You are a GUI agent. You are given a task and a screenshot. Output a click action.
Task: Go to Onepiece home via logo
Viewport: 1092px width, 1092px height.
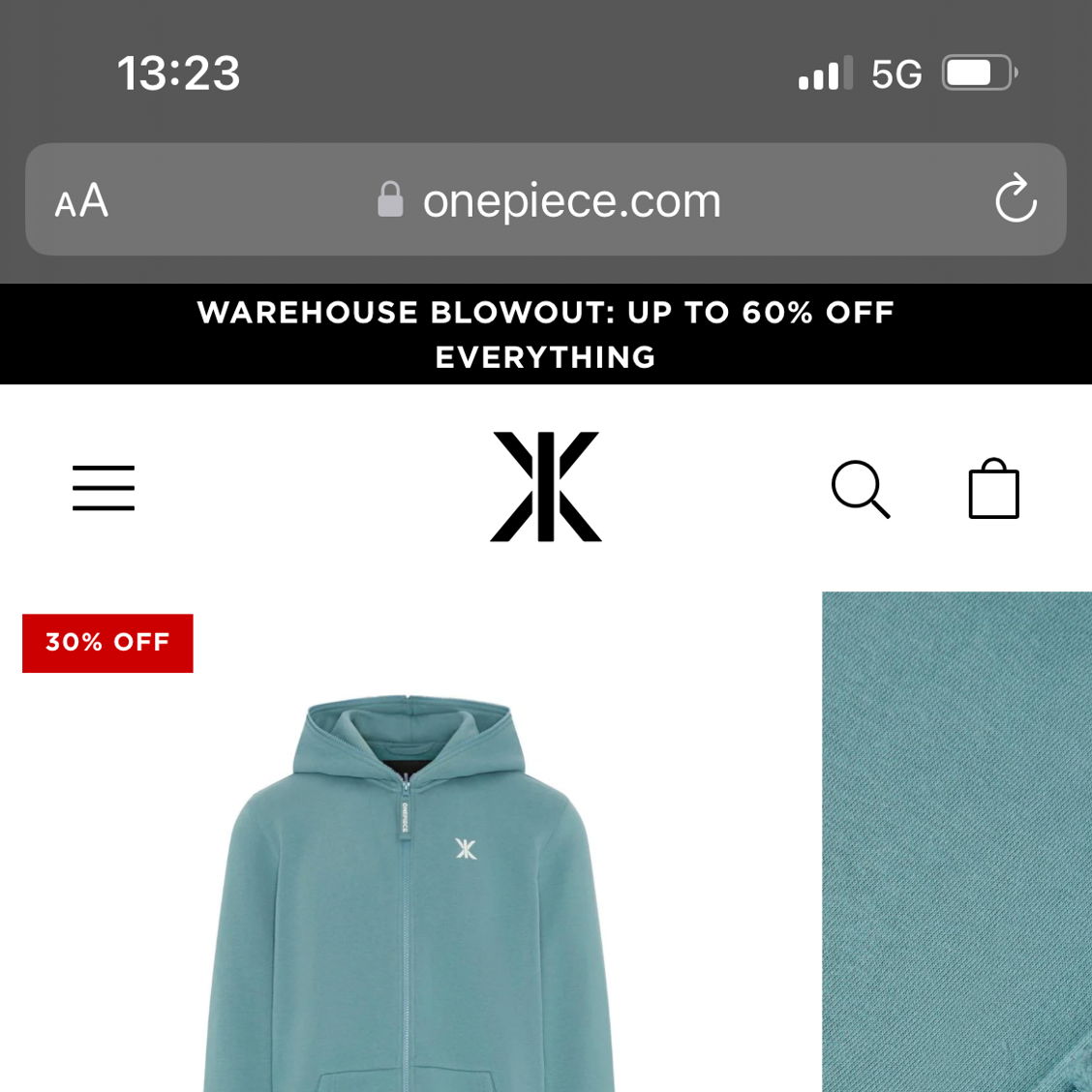546,487
